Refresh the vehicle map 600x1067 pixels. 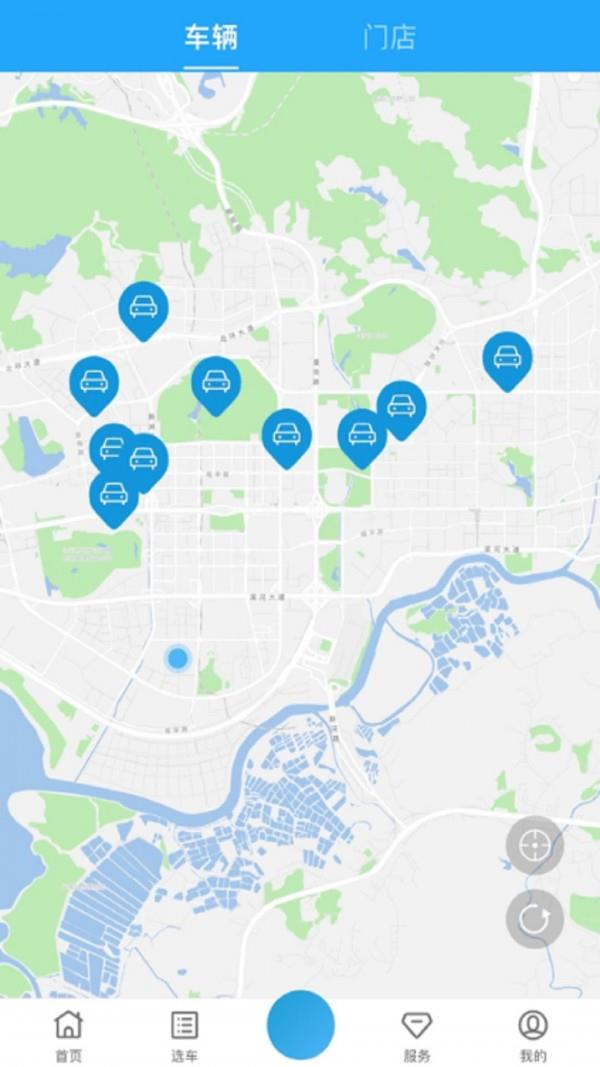(534, 918)
